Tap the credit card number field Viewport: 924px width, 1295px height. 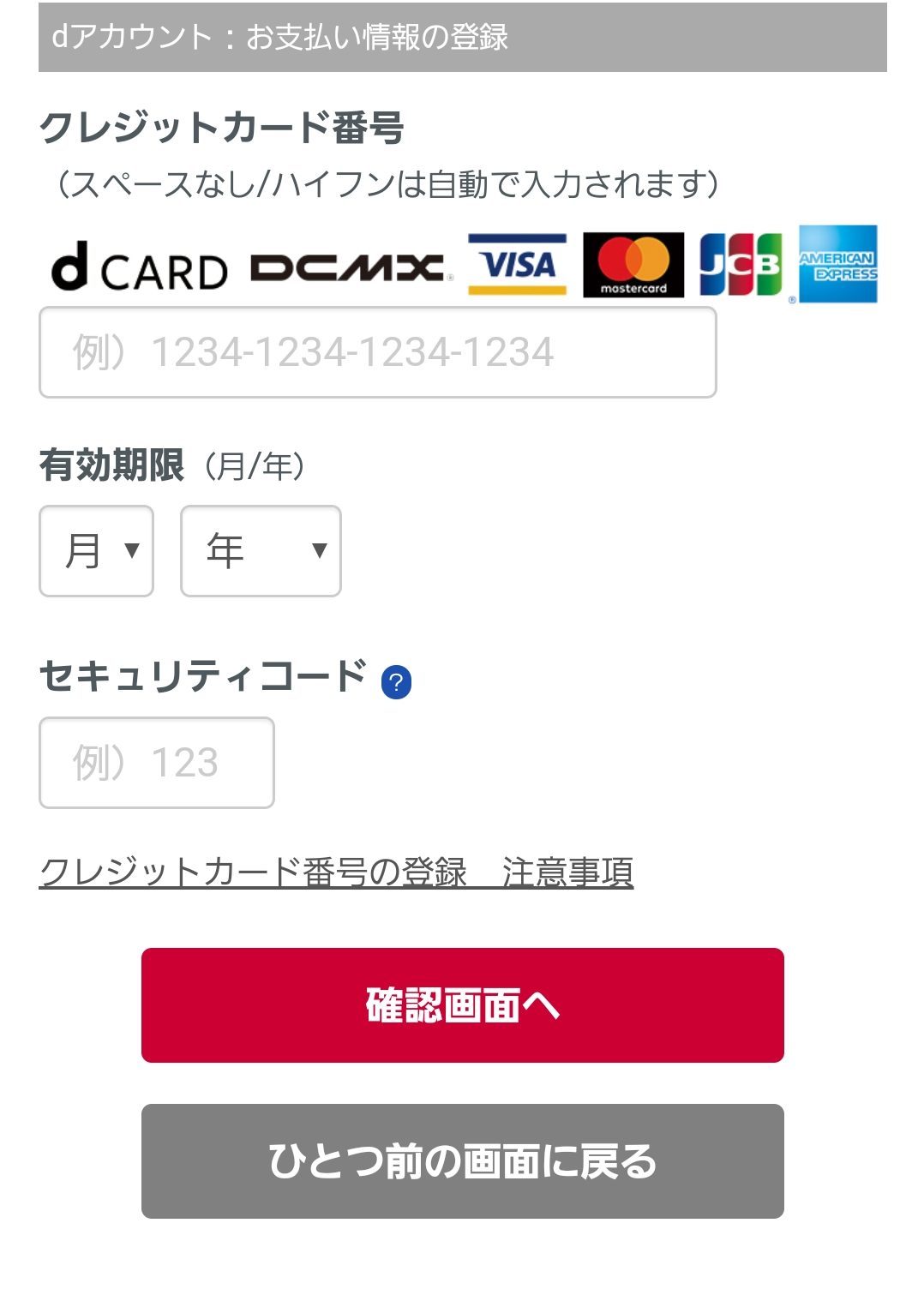(377, 352)
